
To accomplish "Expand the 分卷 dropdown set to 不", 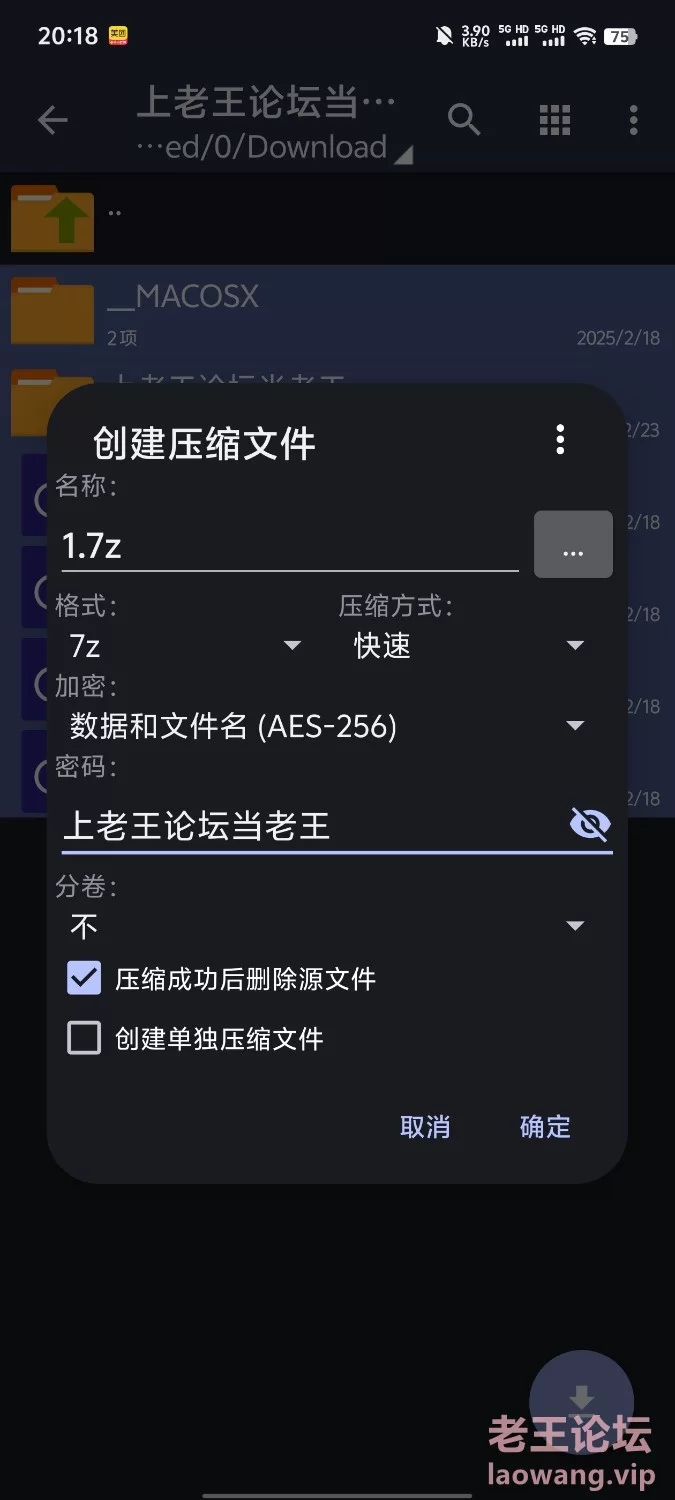I will [x=327, y=926].
